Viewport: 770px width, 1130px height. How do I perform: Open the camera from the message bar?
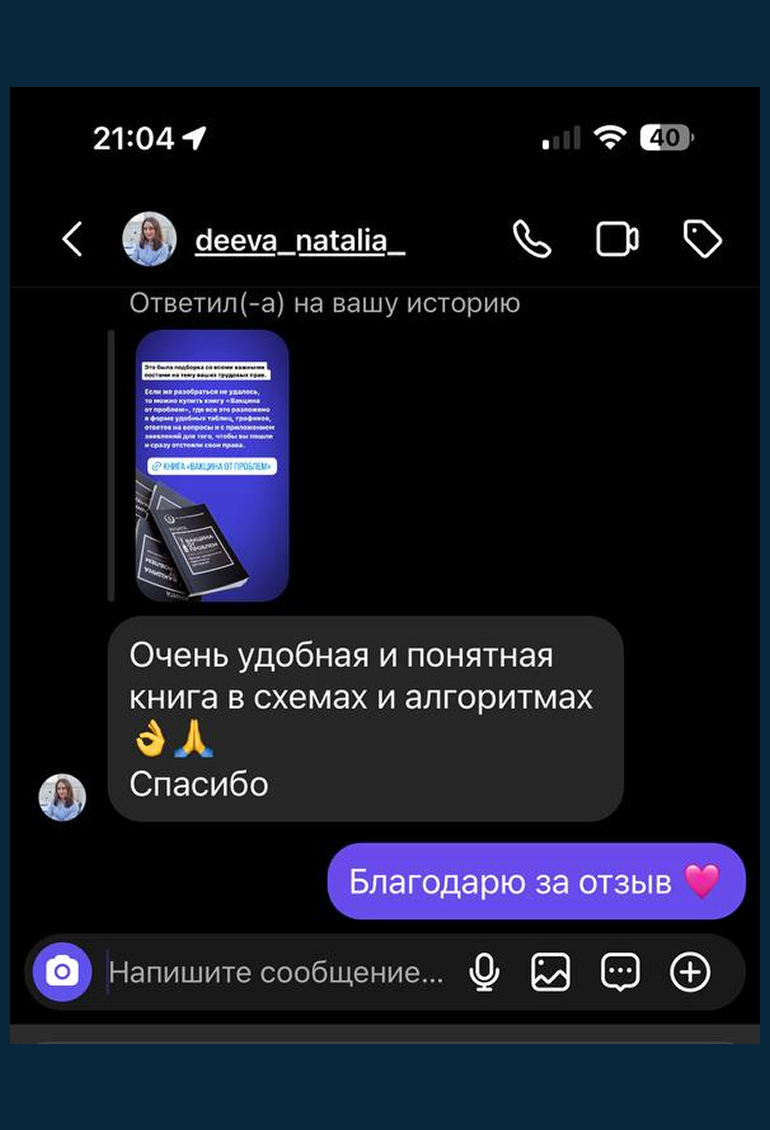(62, 972)
